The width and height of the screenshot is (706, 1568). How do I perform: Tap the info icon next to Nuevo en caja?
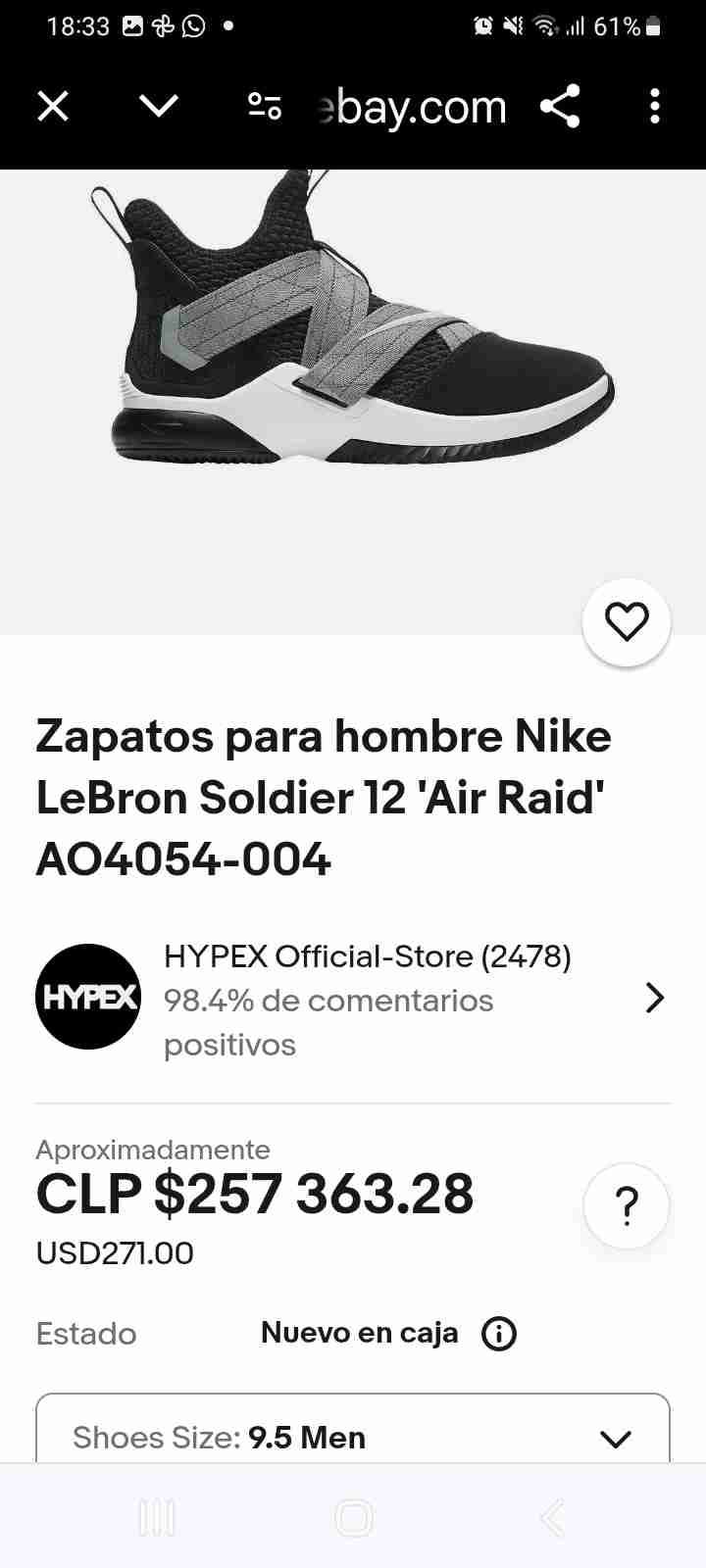(x=498, y=1333)
